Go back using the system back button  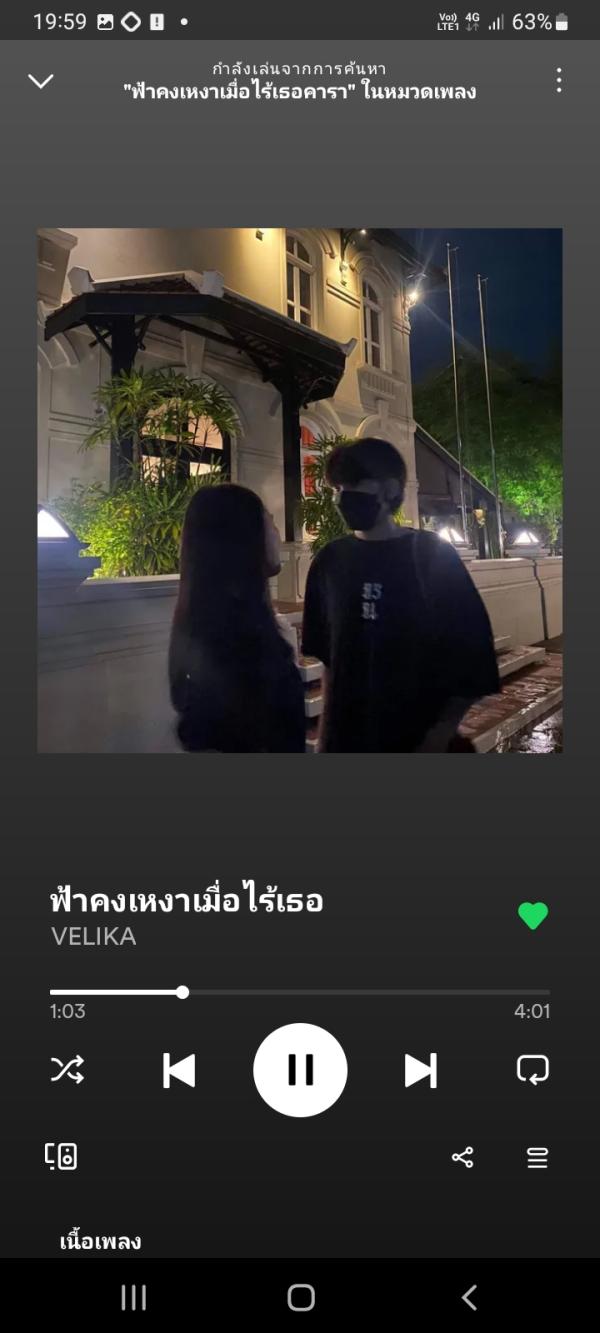coord(469,1297)
